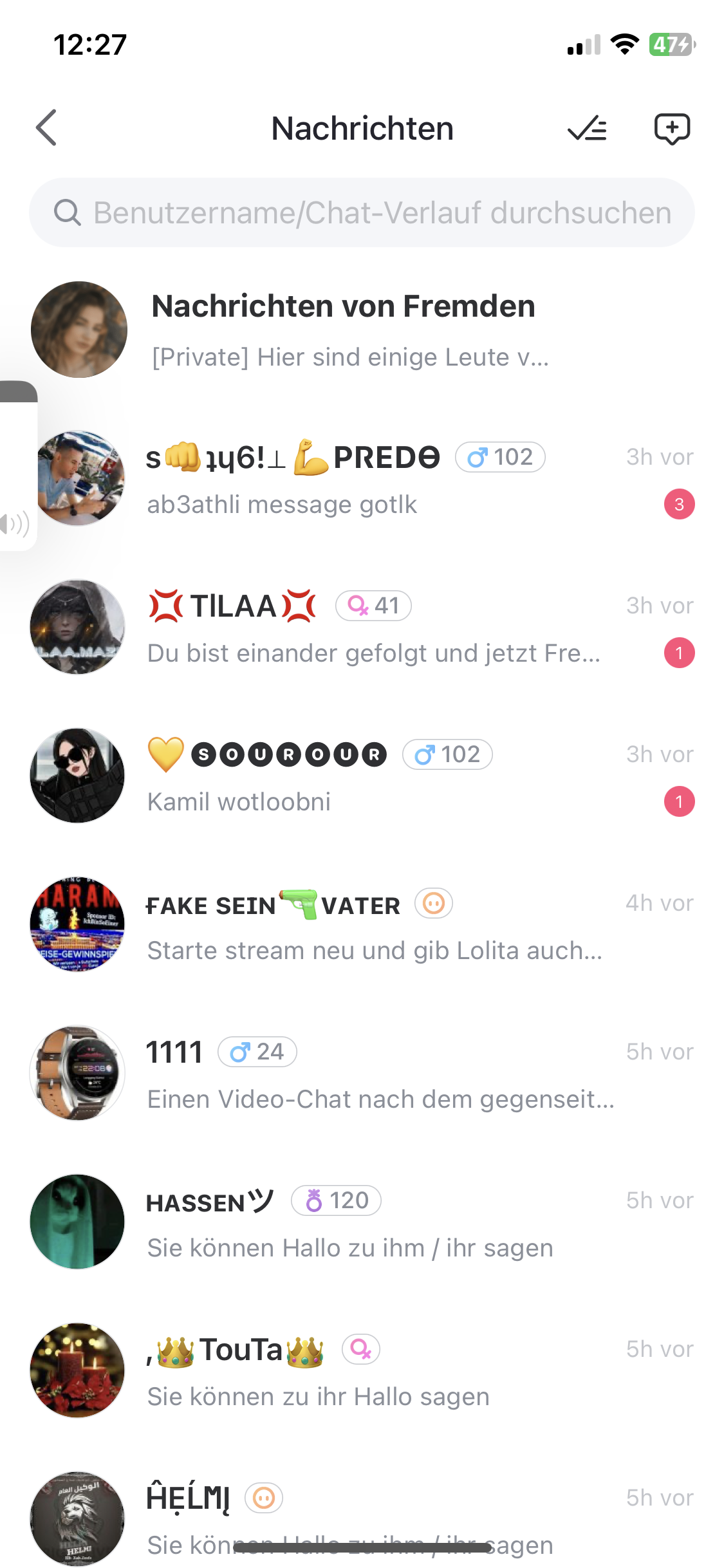This screenshot has width=724, height=1568.
Task: Mark all messages as read
Action: click(x=587, y=128)
